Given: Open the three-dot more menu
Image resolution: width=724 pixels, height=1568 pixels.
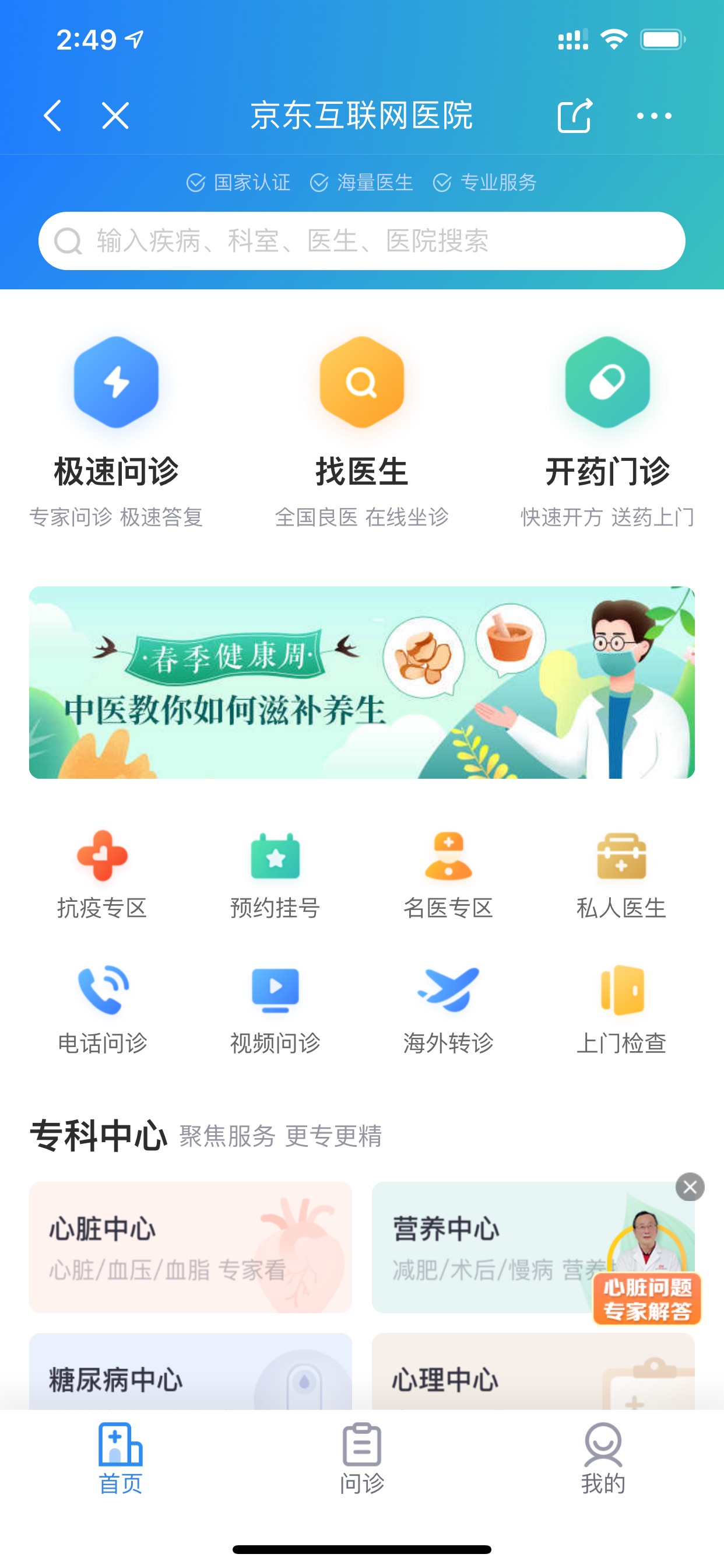Looking at the screenshot, I should click(653, 116).
